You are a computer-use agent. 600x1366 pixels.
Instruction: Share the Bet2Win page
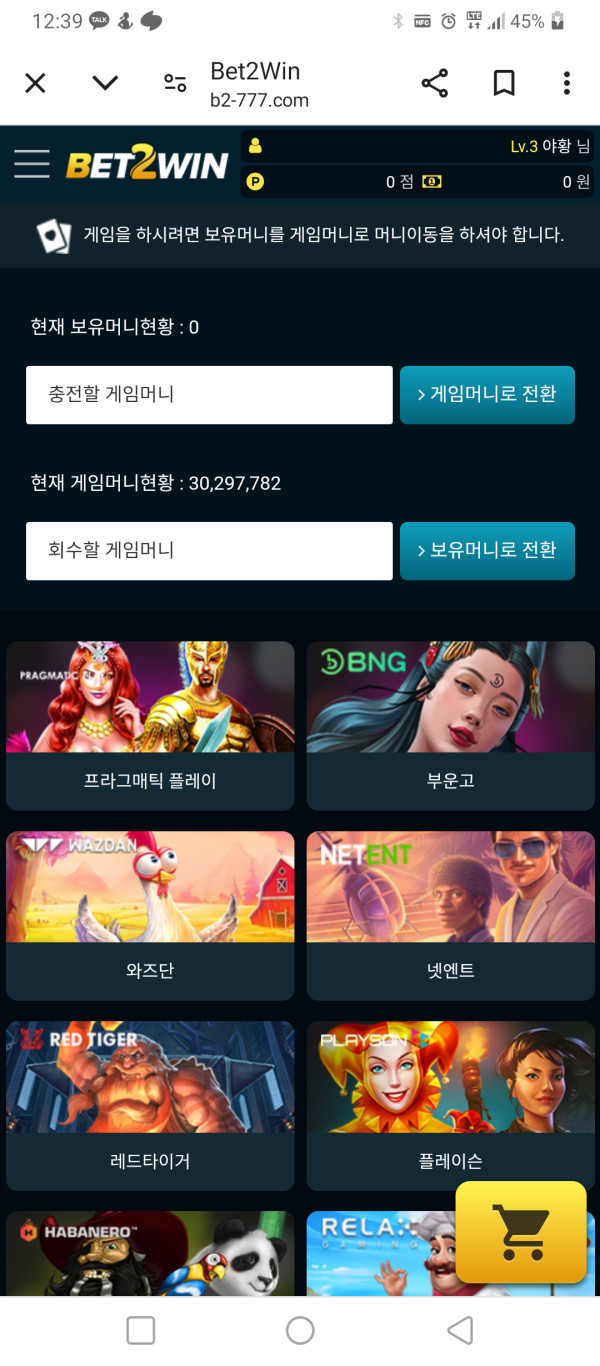pyautogui.click(x=435, y=84)
